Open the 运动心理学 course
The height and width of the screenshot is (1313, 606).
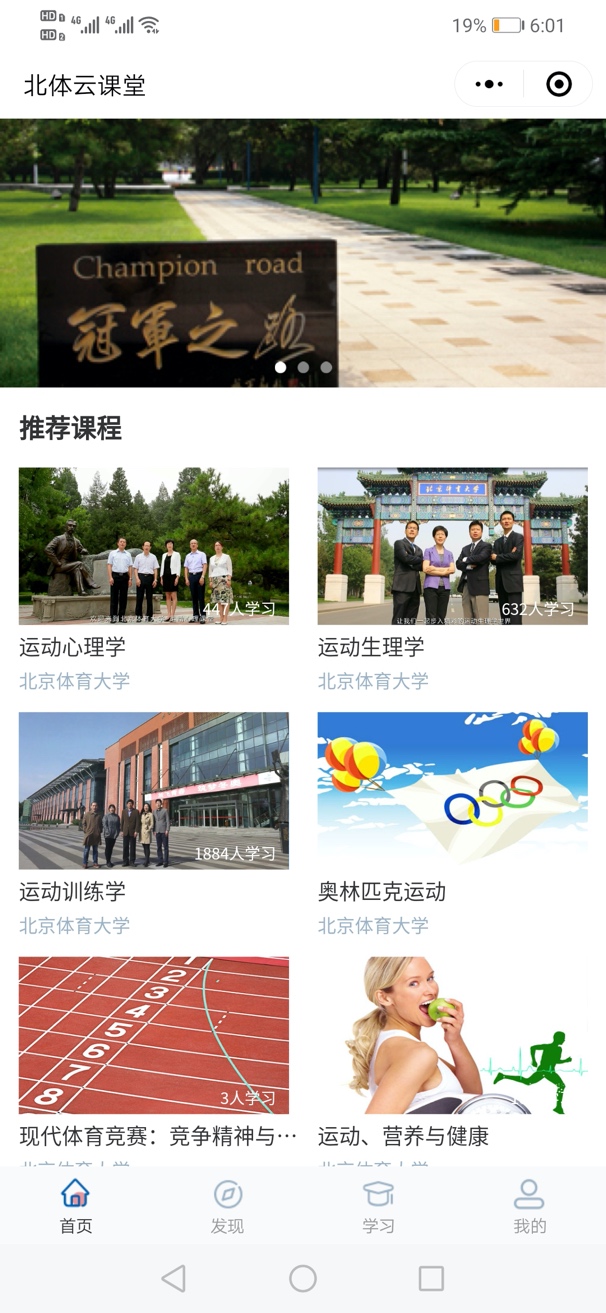point(154,547)
